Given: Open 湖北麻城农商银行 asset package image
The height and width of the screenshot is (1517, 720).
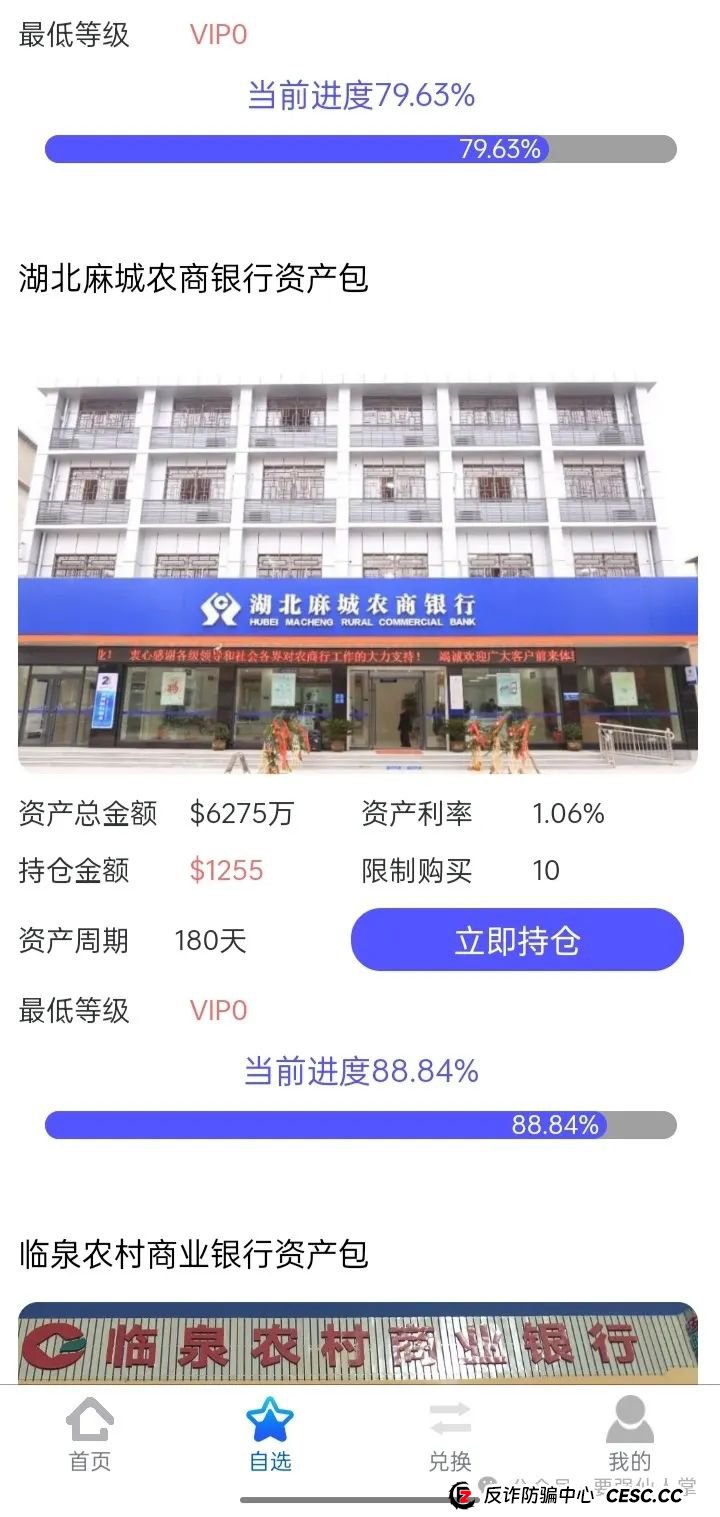Looking at the screenshot, I should [x=358, y=575].
